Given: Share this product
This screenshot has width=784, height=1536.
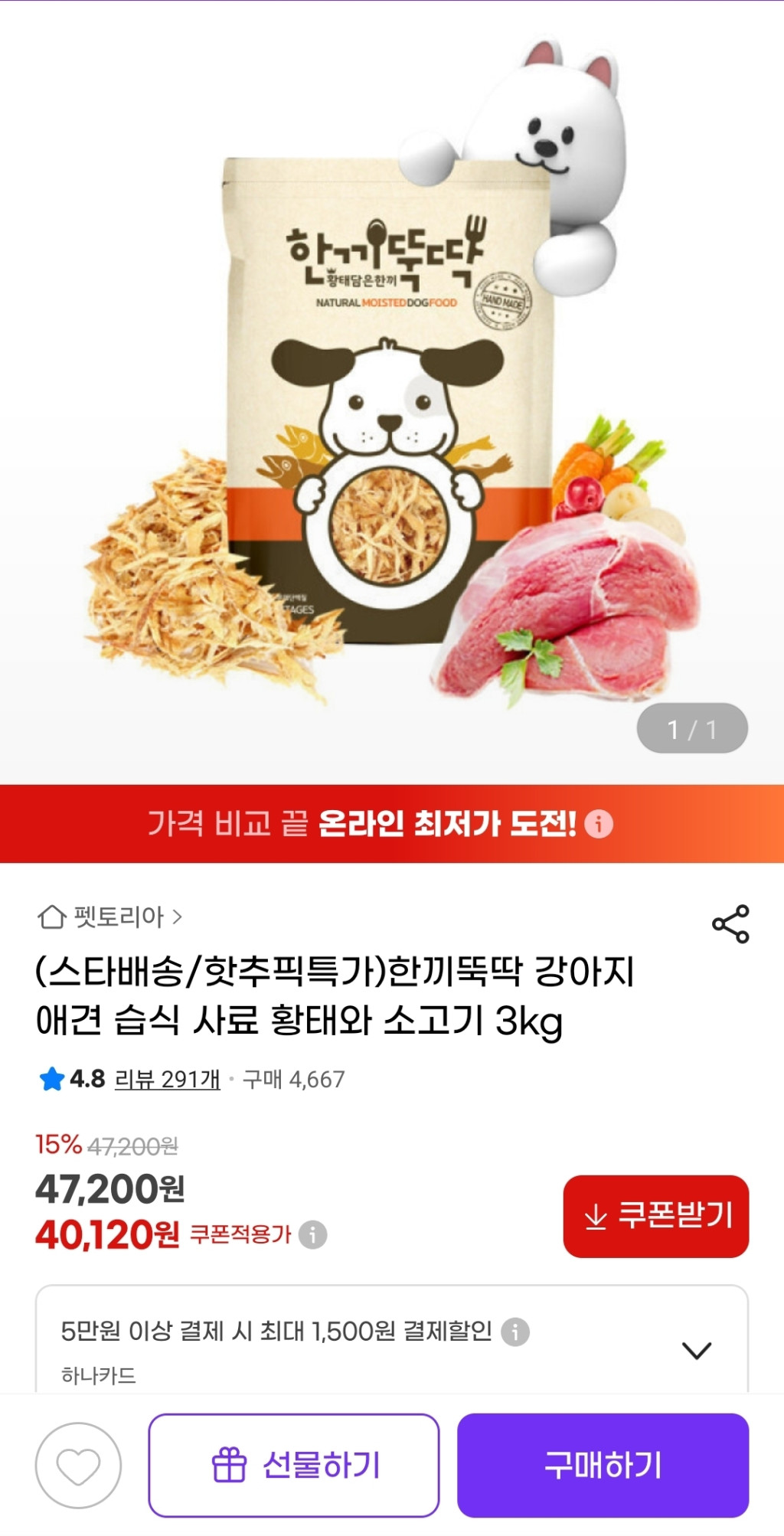Looking at the screenshot, I should click(730, 923).
